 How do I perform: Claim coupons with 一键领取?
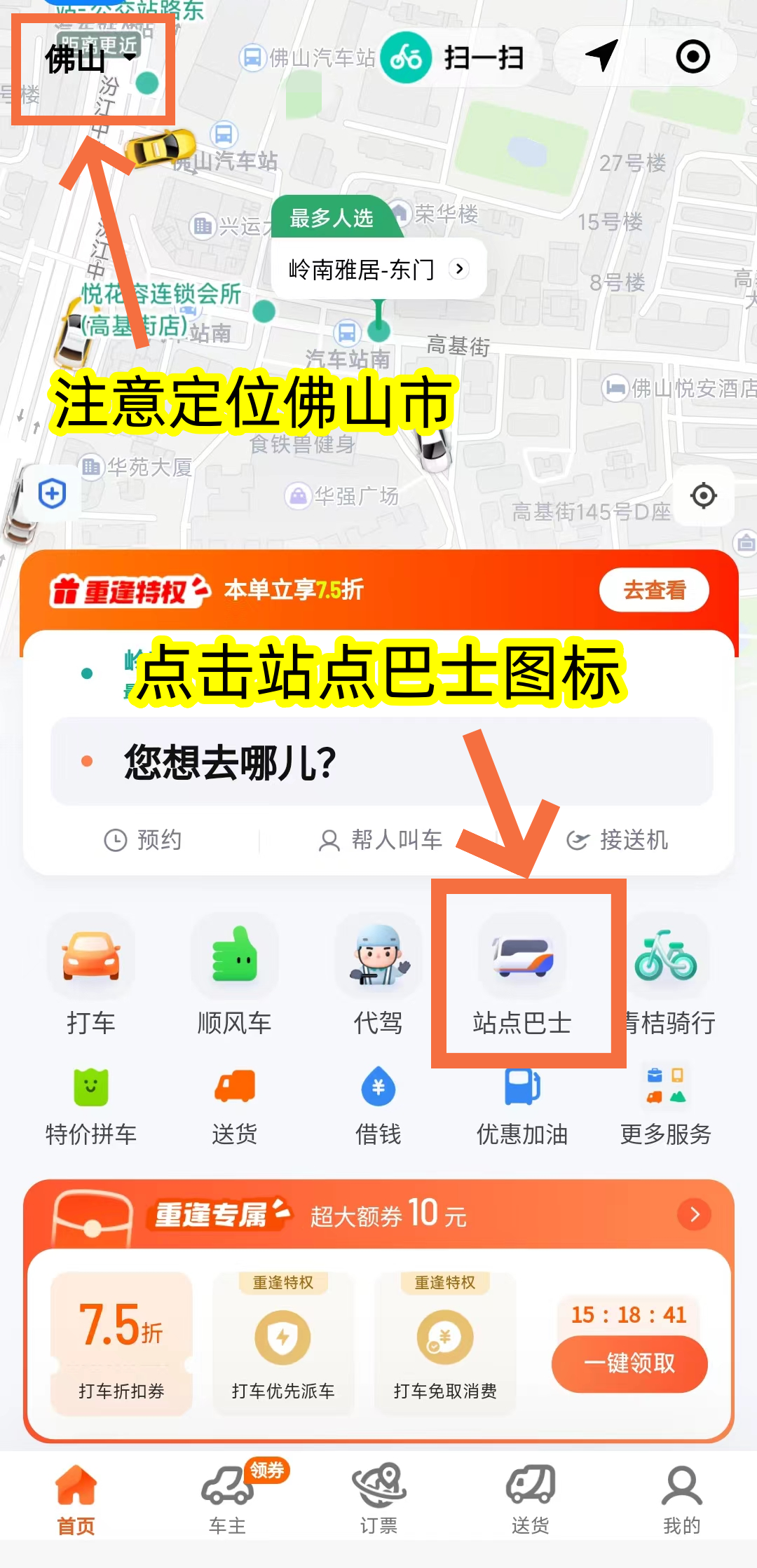(629, 1363)
